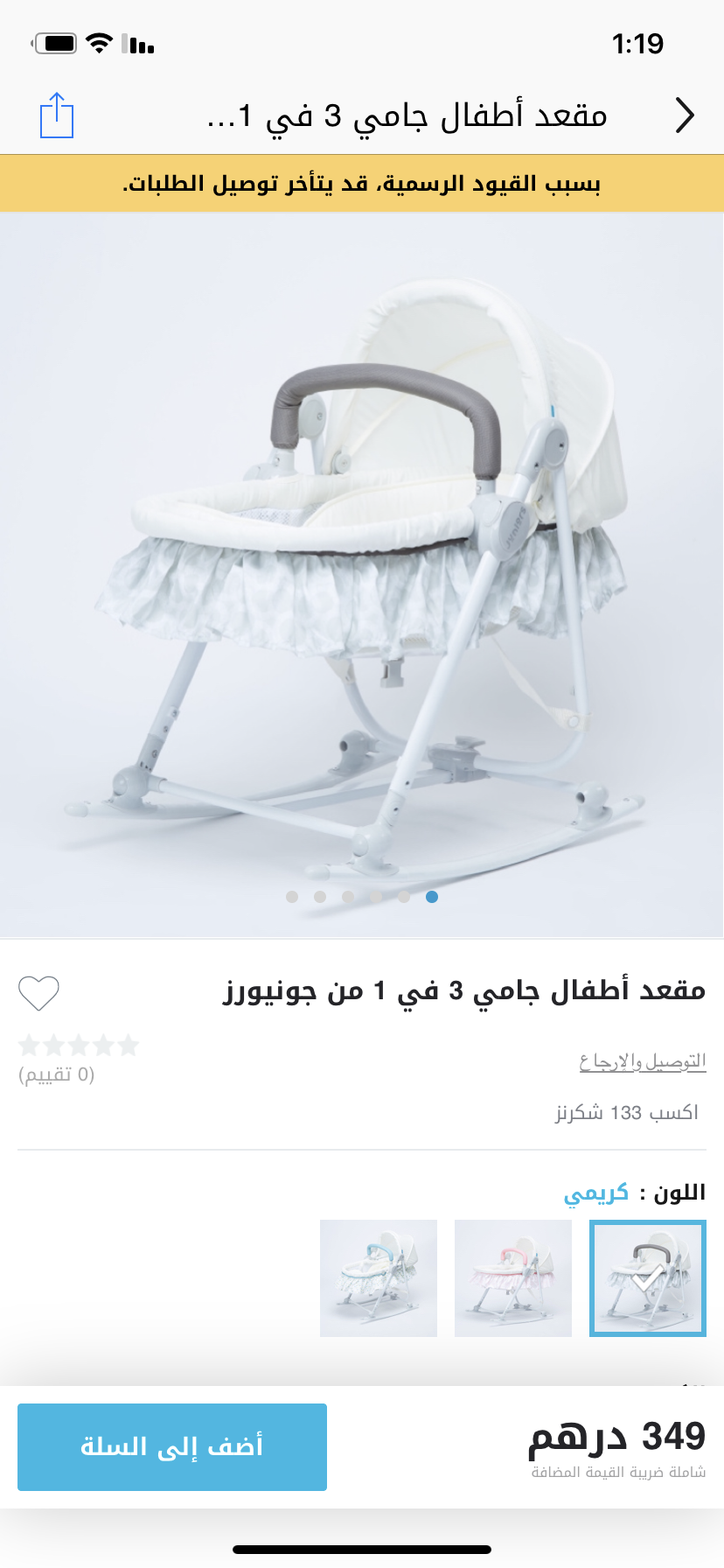Share this product via the share icon

tap(57, 115)
